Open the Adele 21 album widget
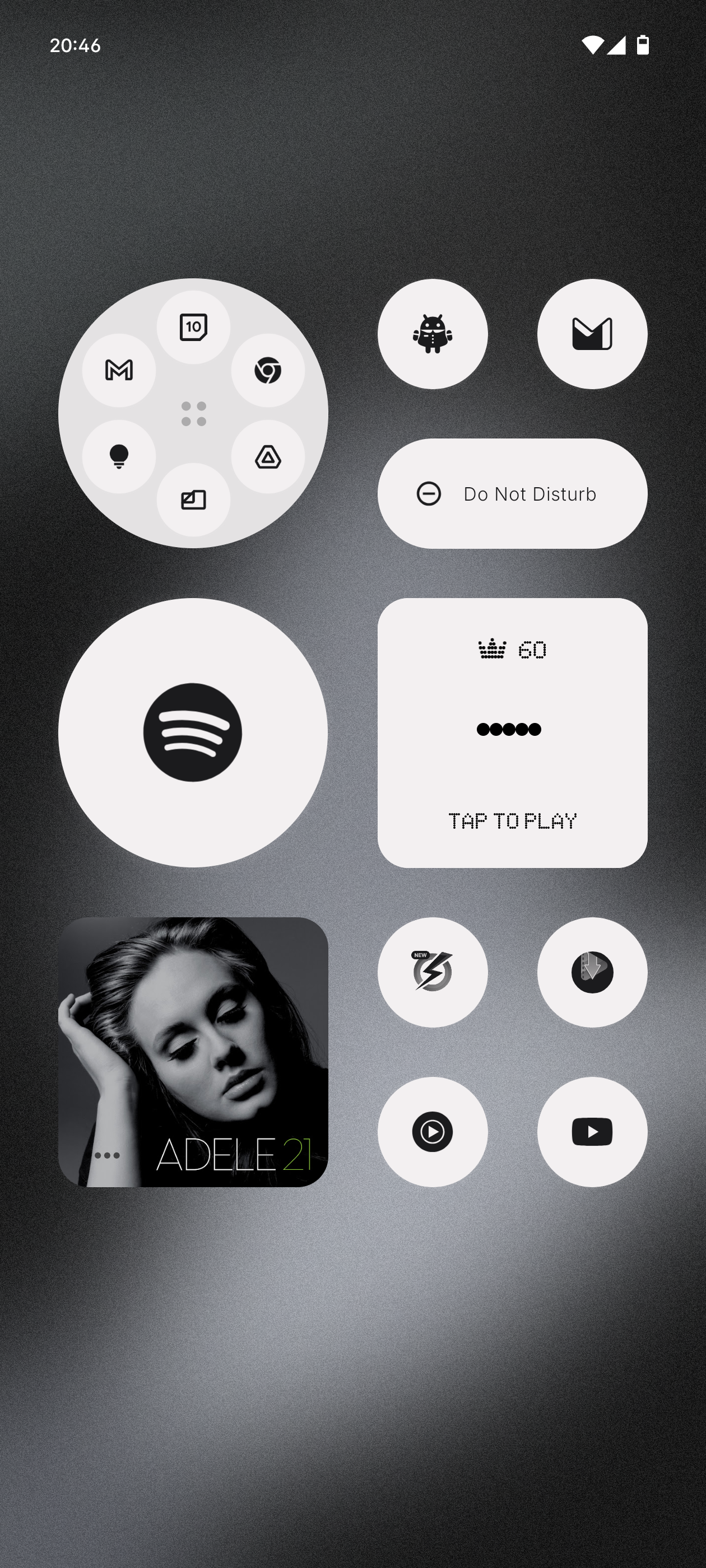Image resolution: width=706 pixels, height=1568 pixels. pos(193,1035)
